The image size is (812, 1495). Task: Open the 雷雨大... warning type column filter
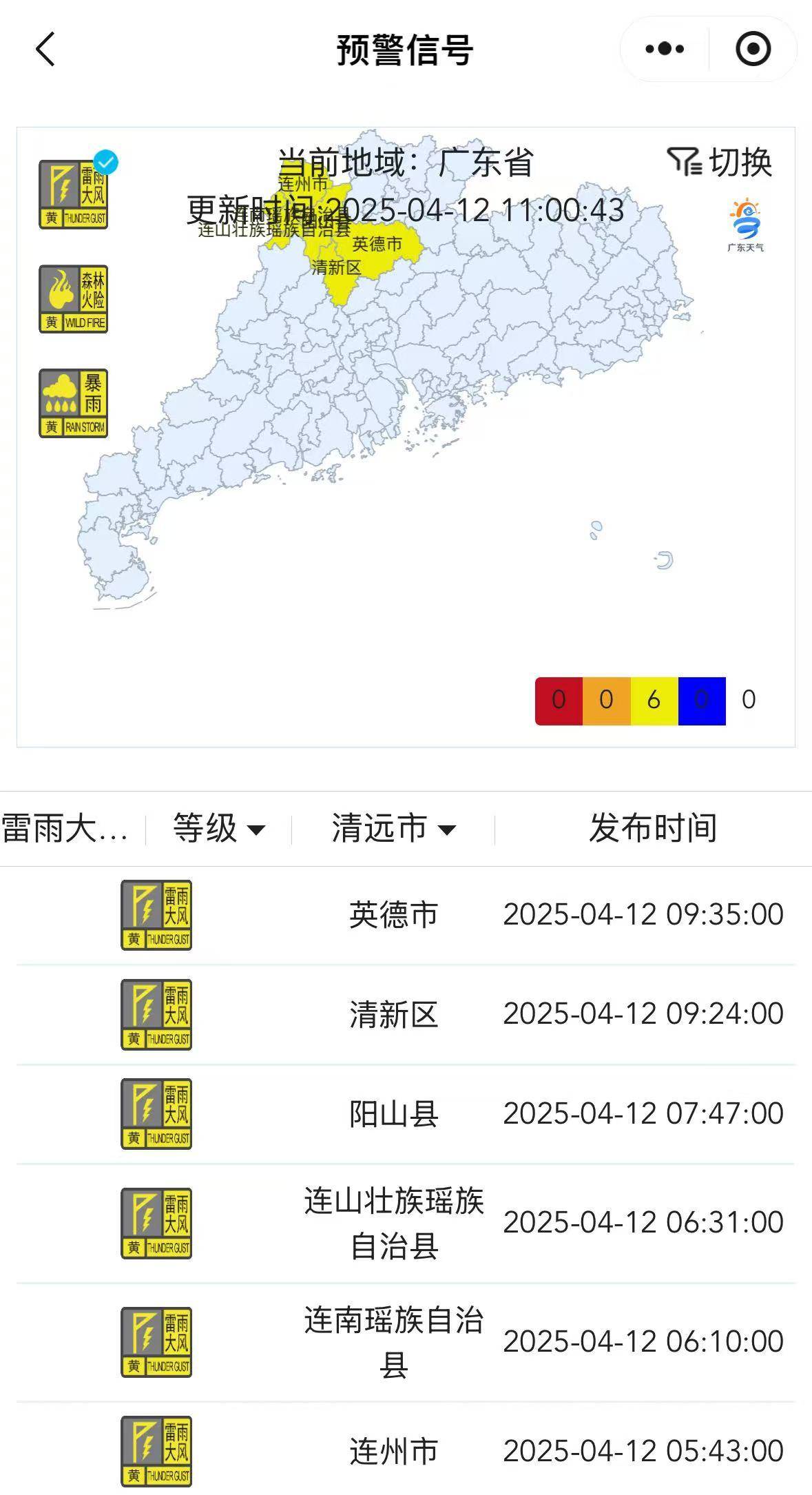click(x=65, y=828)
